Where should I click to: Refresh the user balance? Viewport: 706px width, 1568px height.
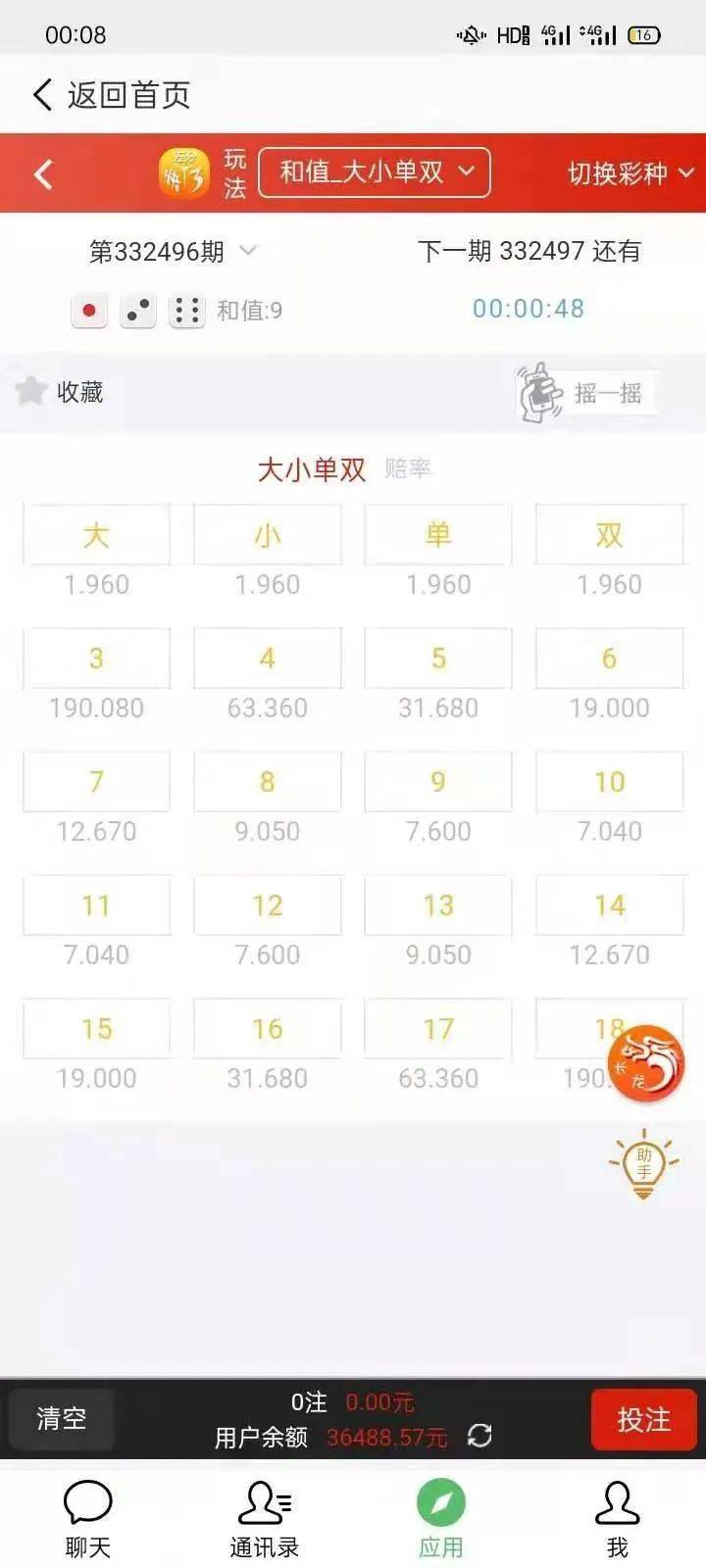479,1436
